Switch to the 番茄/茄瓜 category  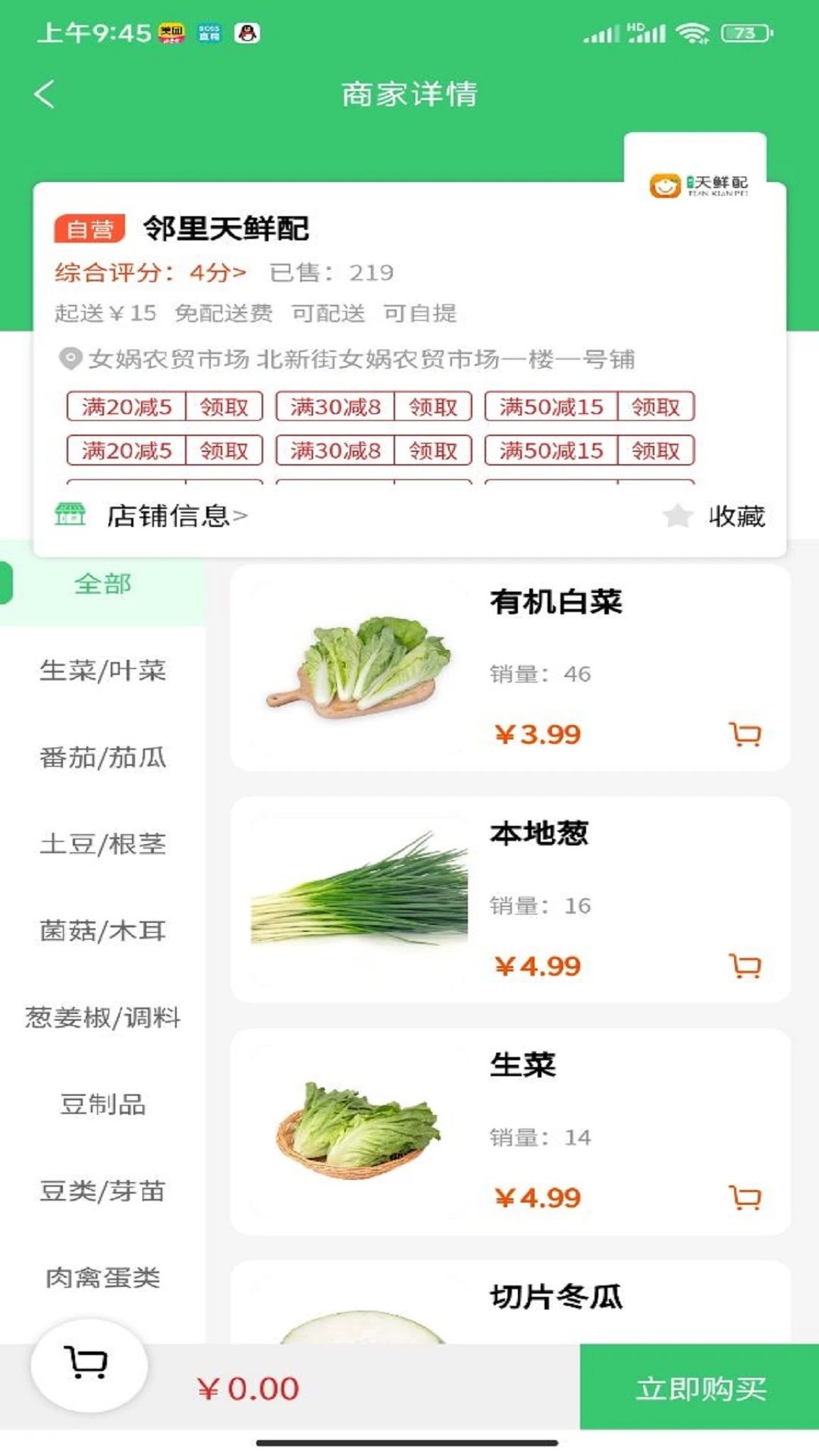click(102, 757)
